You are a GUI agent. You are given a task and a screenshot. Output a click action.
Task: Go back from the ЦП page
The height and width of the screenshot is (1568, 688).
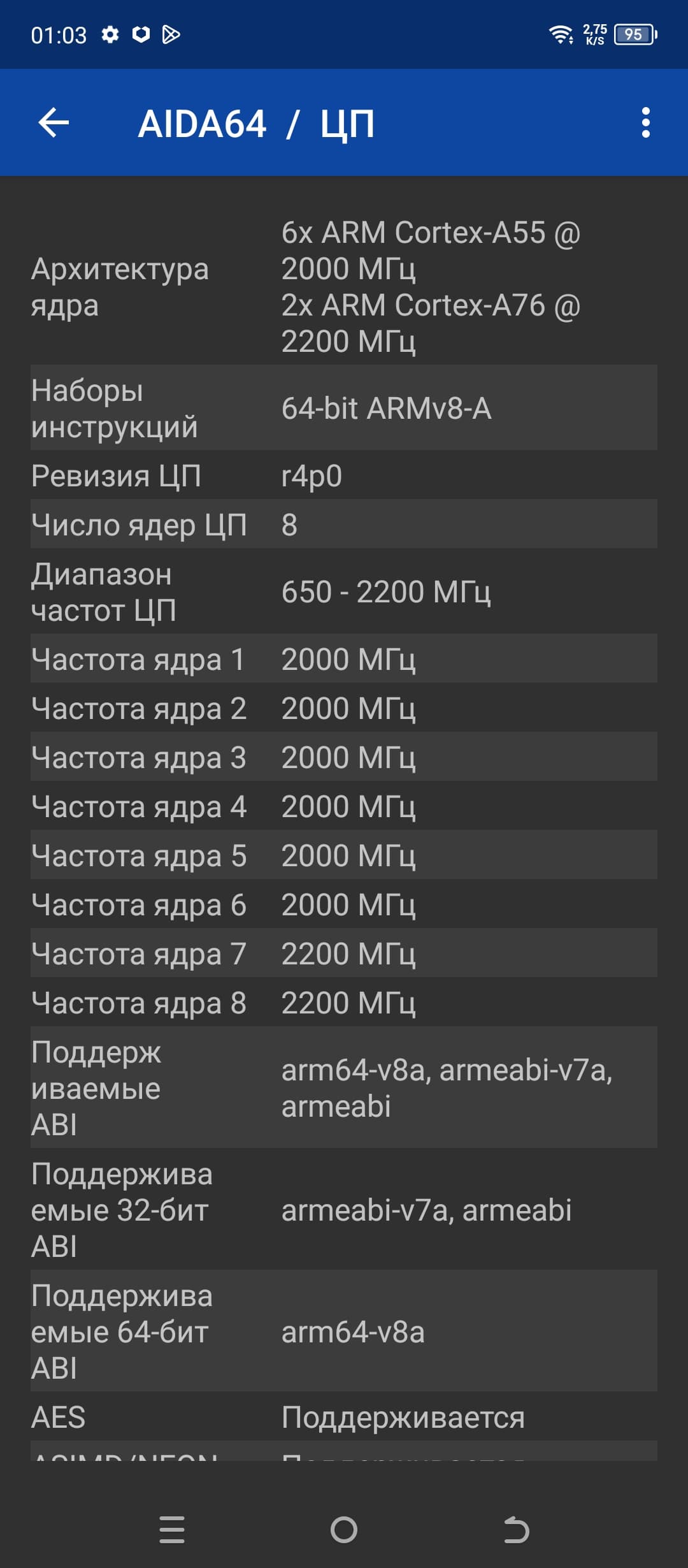click(x=54, y=122)
